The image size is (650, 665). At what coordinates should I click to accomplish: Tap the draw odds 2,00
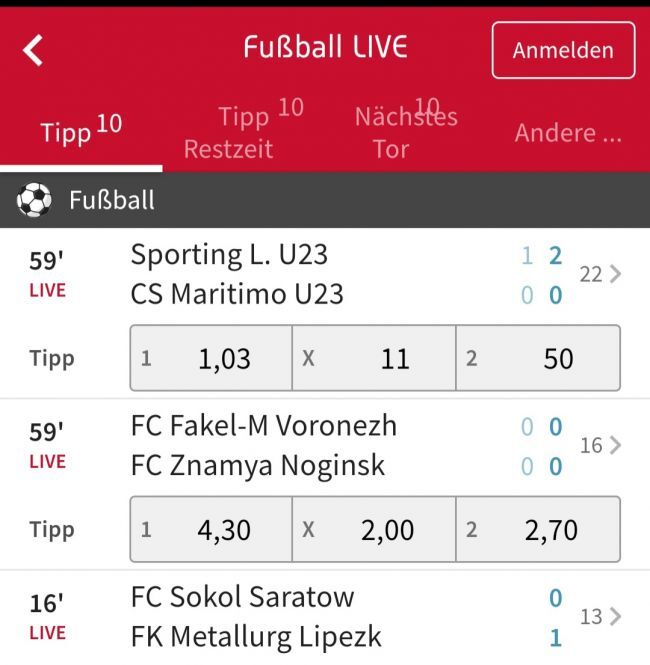tap(374, 529)
